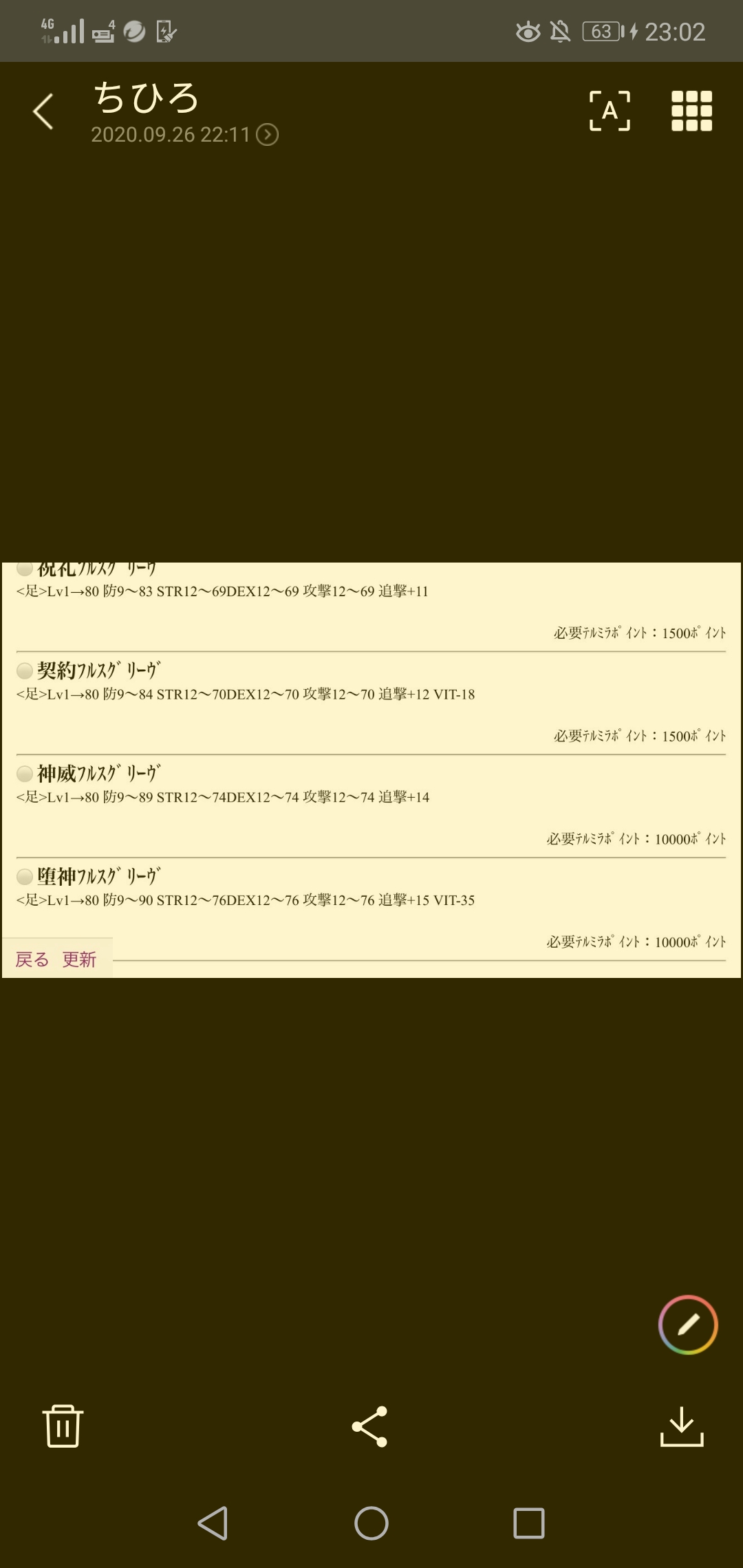This screenshot has height=1568, width=743.
Task: Download the image to device
Action: coord(681,1426)
